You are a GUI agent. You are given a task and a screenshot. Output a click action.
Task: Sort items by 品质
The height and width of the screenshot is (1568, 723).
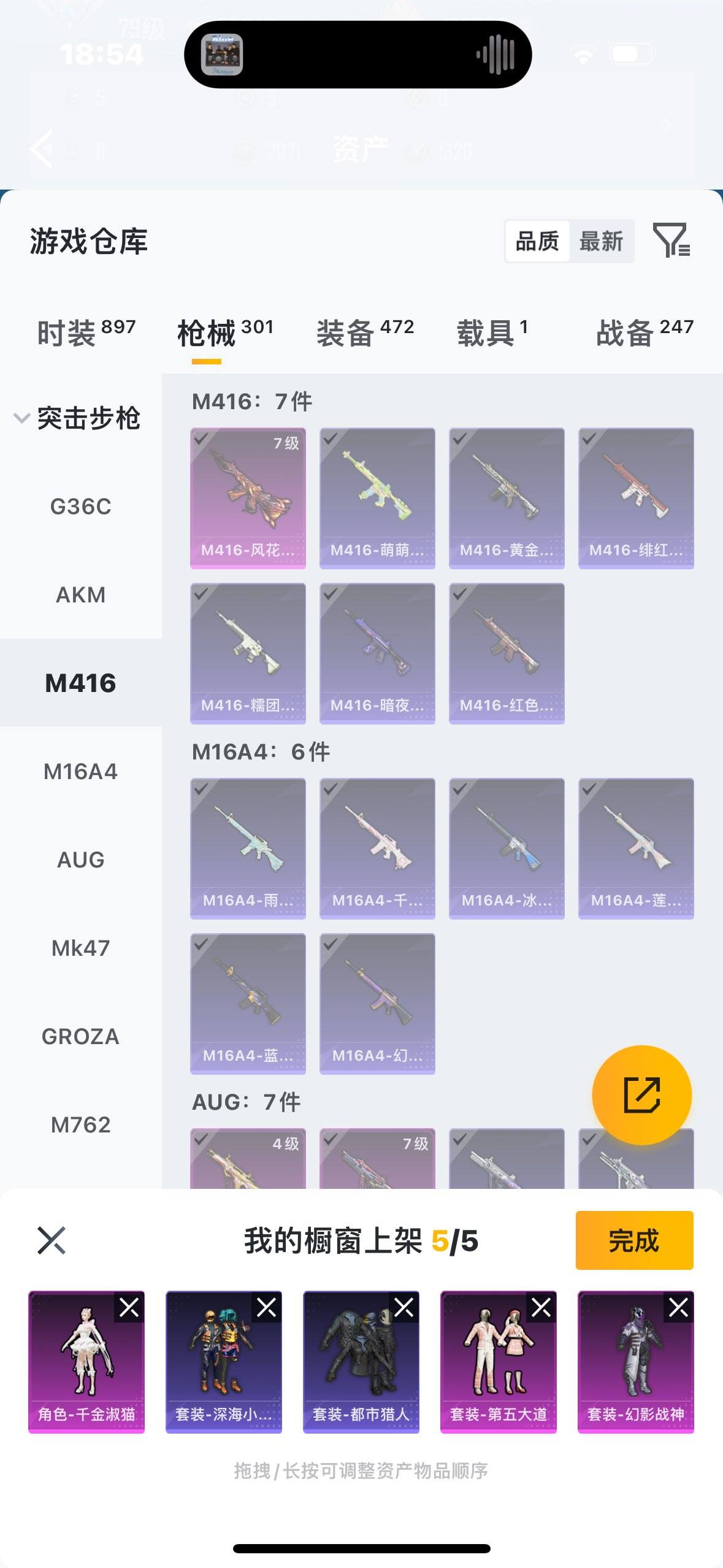click(537, 241)
